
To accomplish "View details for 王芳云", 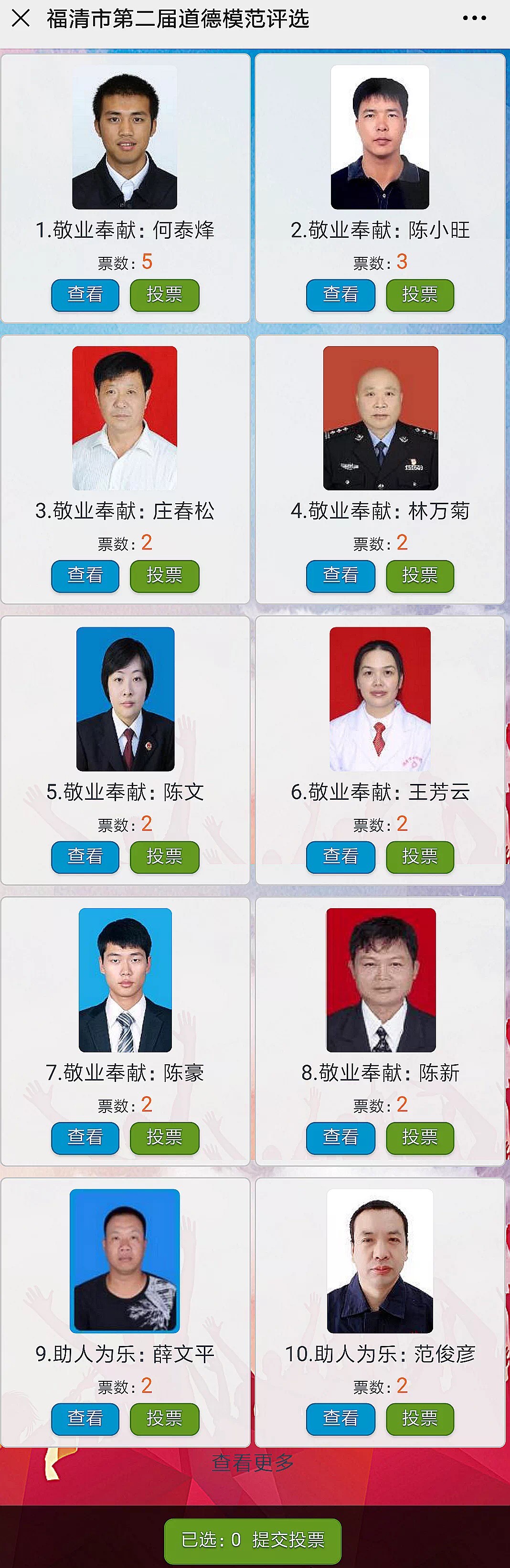I will (340, 857).
